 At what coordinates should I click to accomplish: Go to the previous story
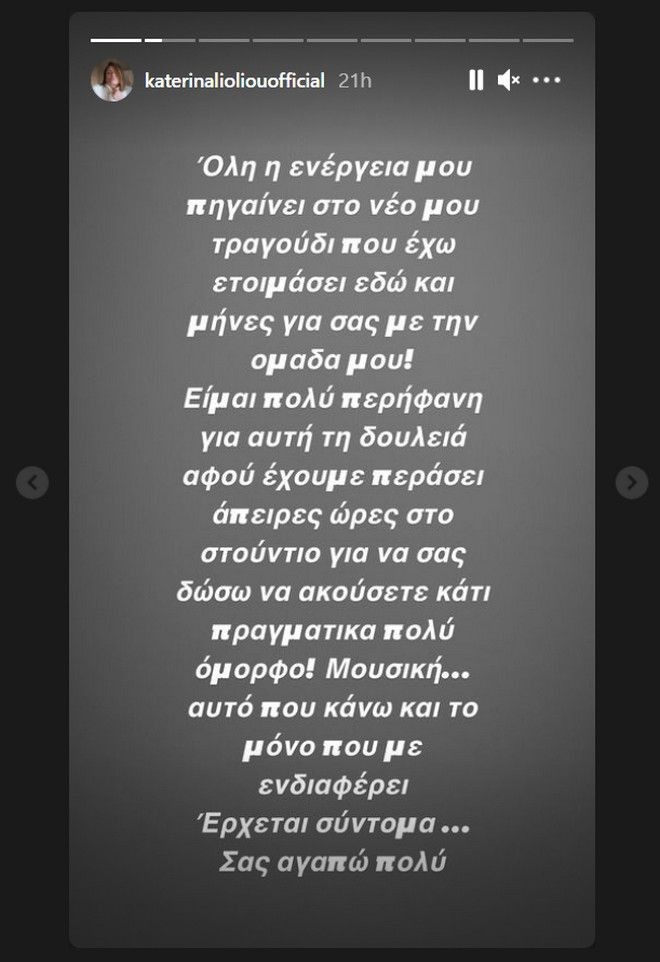click(32, 483)
